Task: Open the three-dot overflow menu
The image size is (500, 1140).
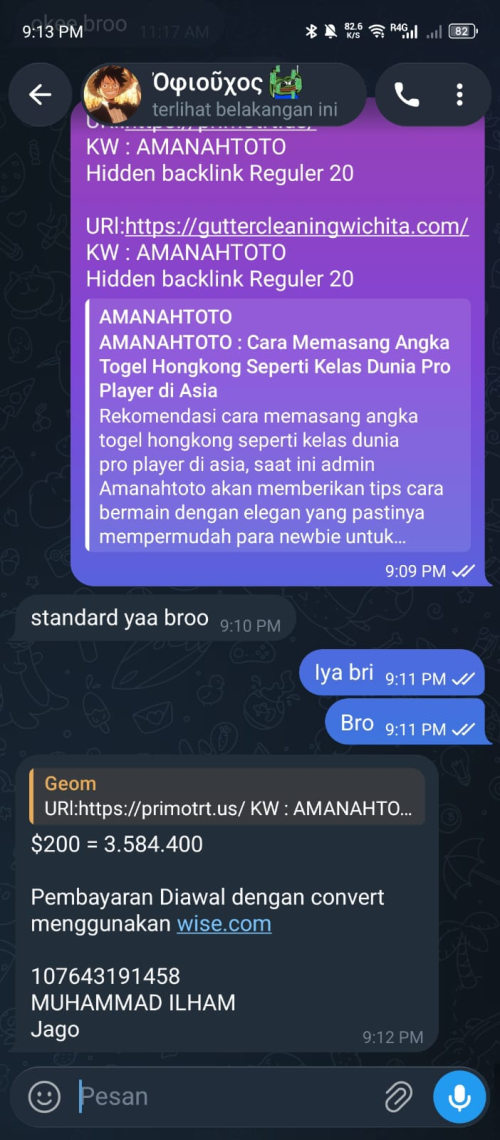Action: (459, 95)
